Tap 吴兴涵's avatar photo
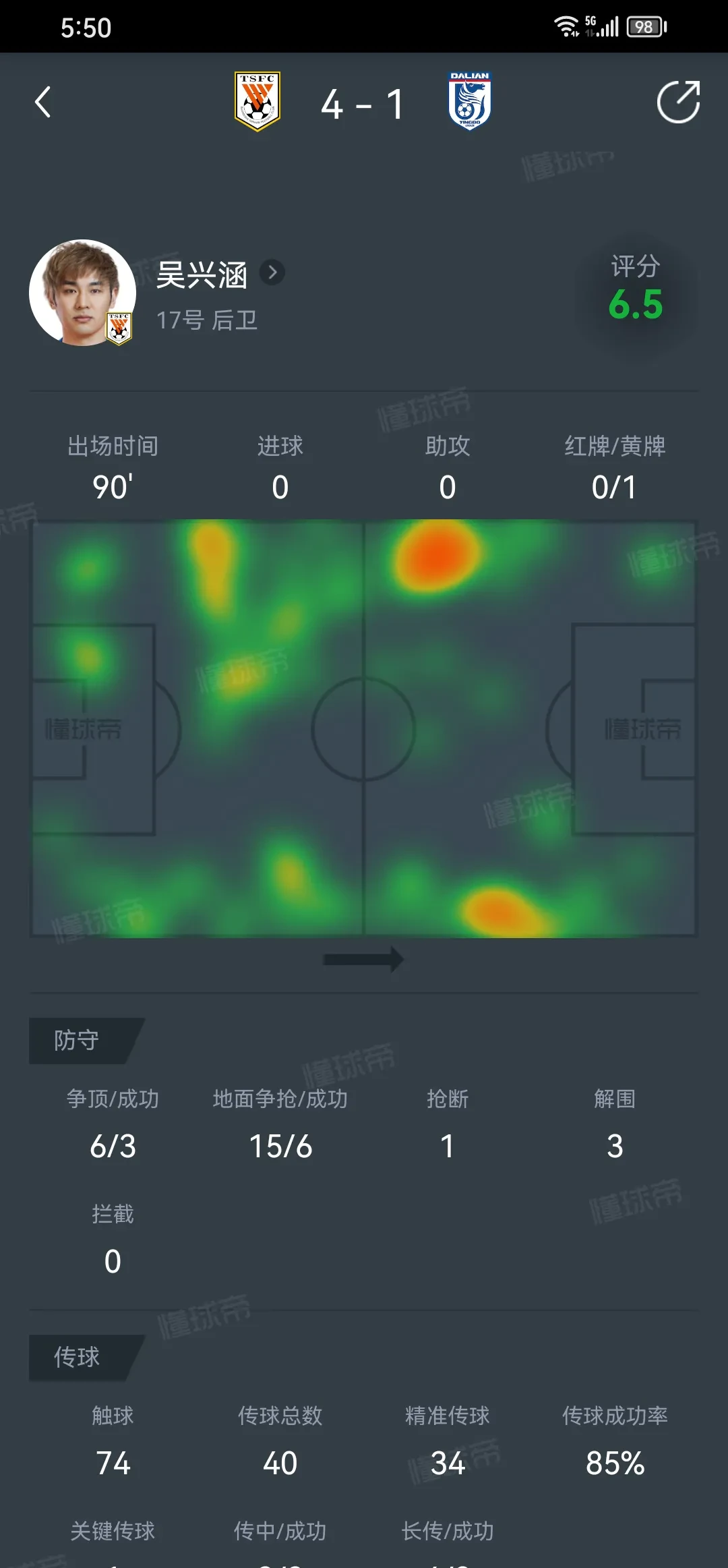The height and width of the screenshot is (1568, 728). pos(82,293)
